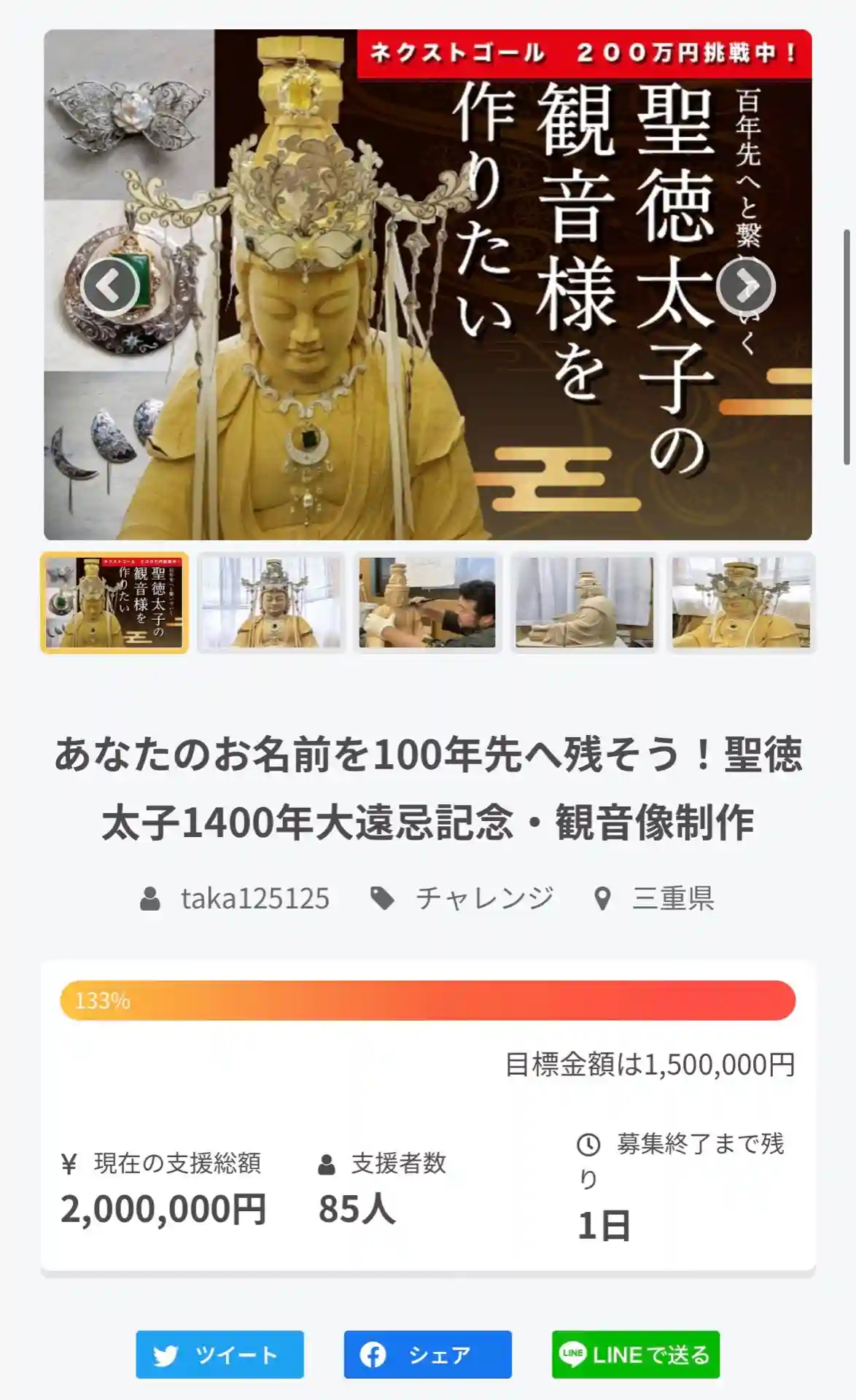The width and height of the screenshot is (856, 1400).
Task: Select the fifth thumbnail, the crown close-up
Action: pos(740,602)
